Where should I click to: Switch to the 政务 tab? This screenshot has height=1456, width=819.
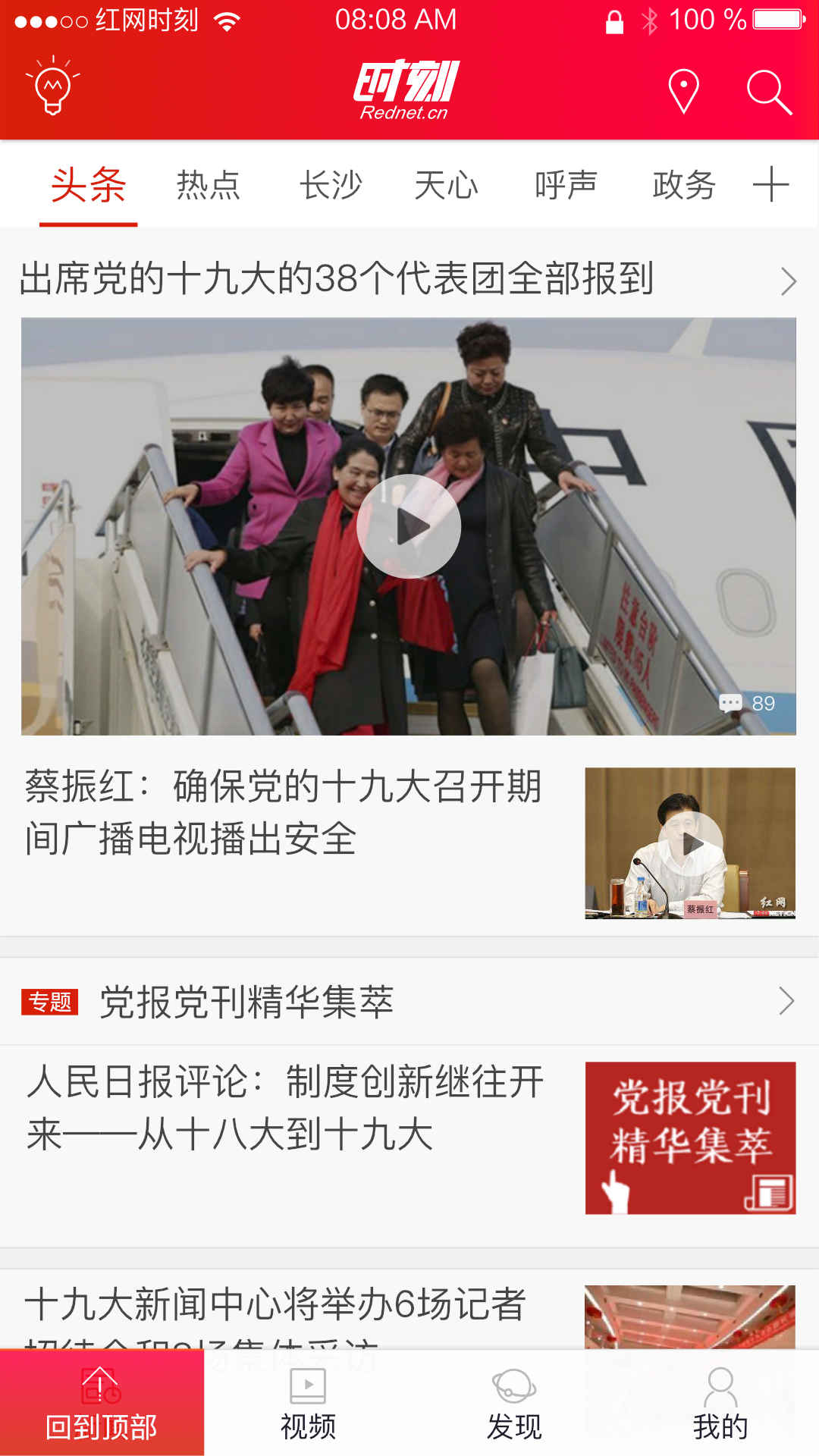click(684, 186)
